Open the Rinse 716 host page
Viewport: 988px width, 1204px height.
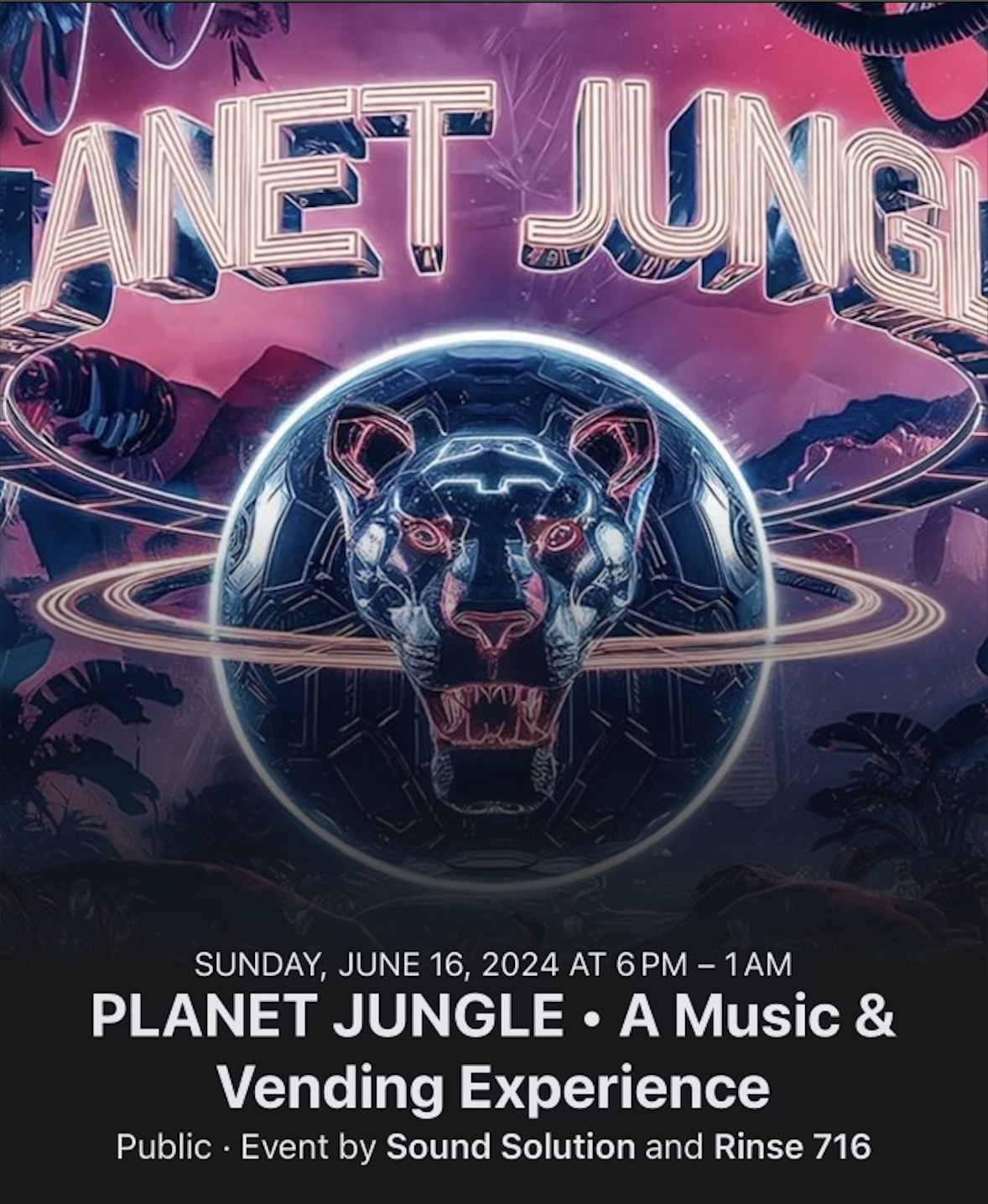point(792,1146)
